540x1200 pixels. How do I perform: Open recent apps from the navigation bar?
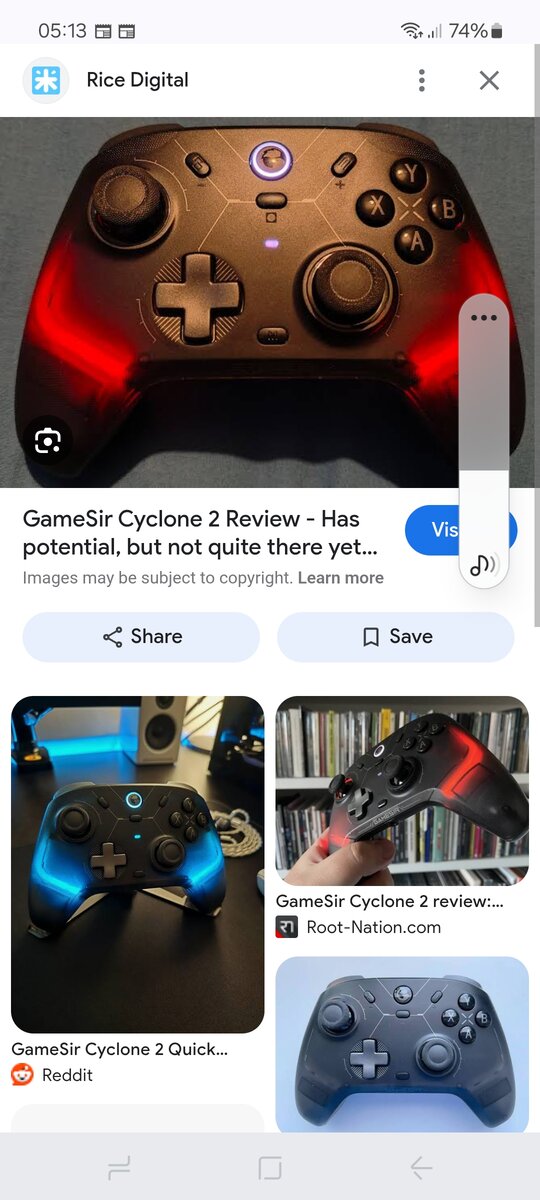pyautogui.click(x=119, y=1167)
